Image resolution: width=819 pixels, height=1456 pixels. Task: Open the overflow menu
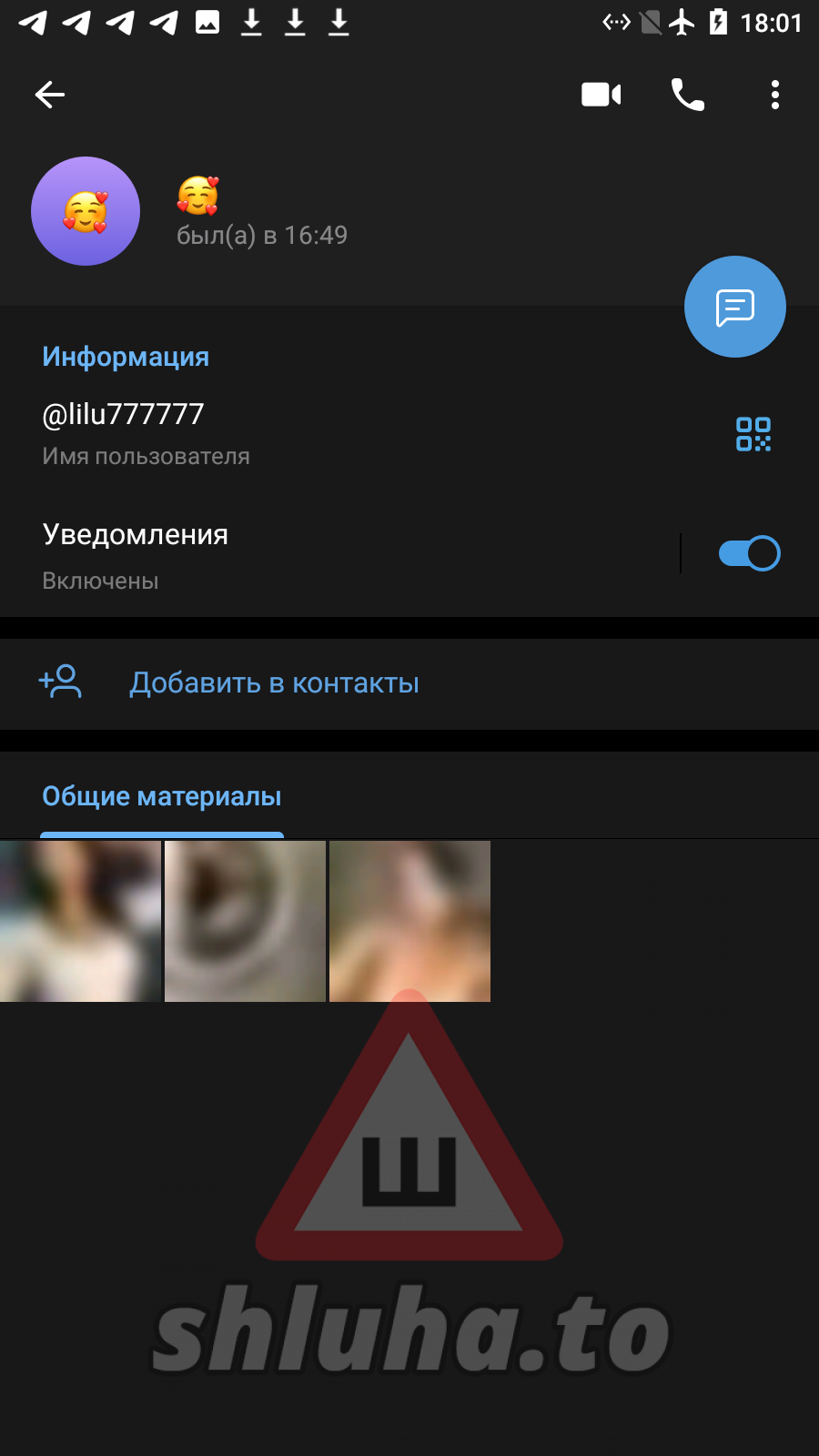click(774, 95)
